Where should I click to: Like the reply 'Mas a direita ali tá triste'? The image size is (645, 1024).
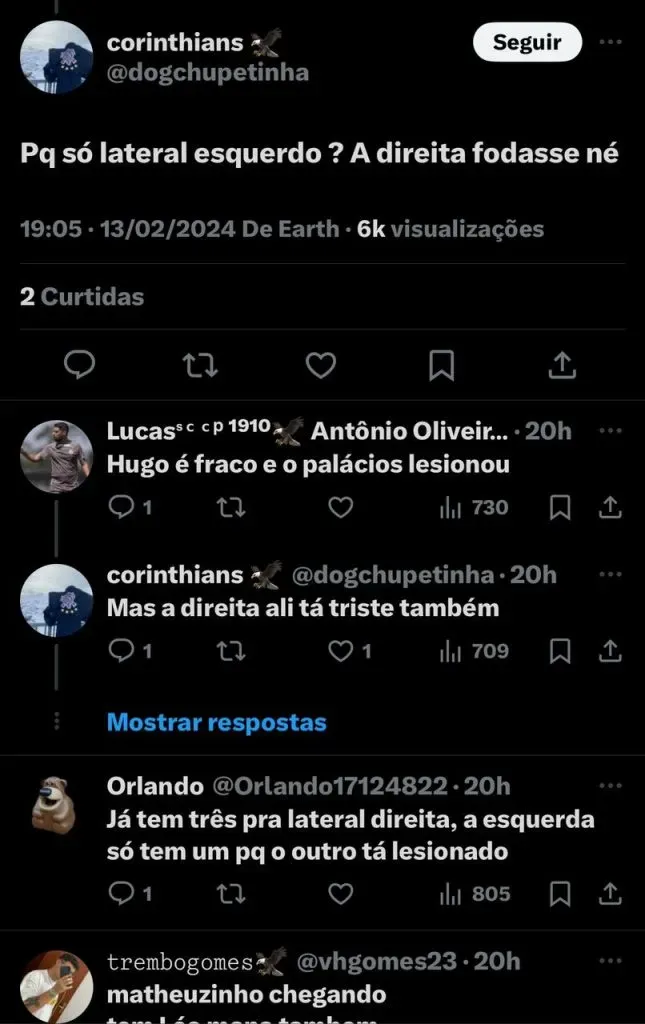point(343,651)
